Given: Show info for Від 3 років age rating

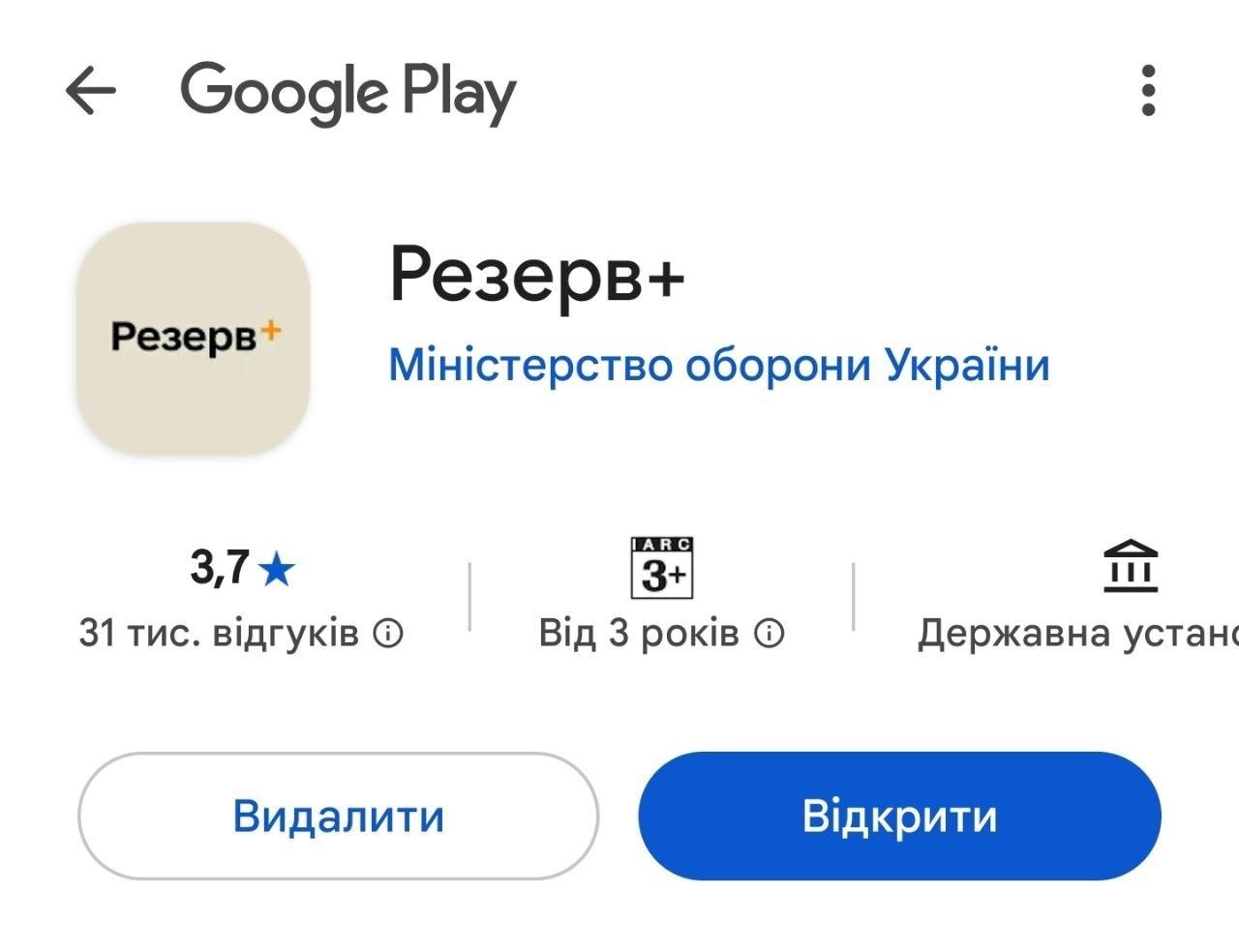Looking at the screenshot, I should pos(770,634).
